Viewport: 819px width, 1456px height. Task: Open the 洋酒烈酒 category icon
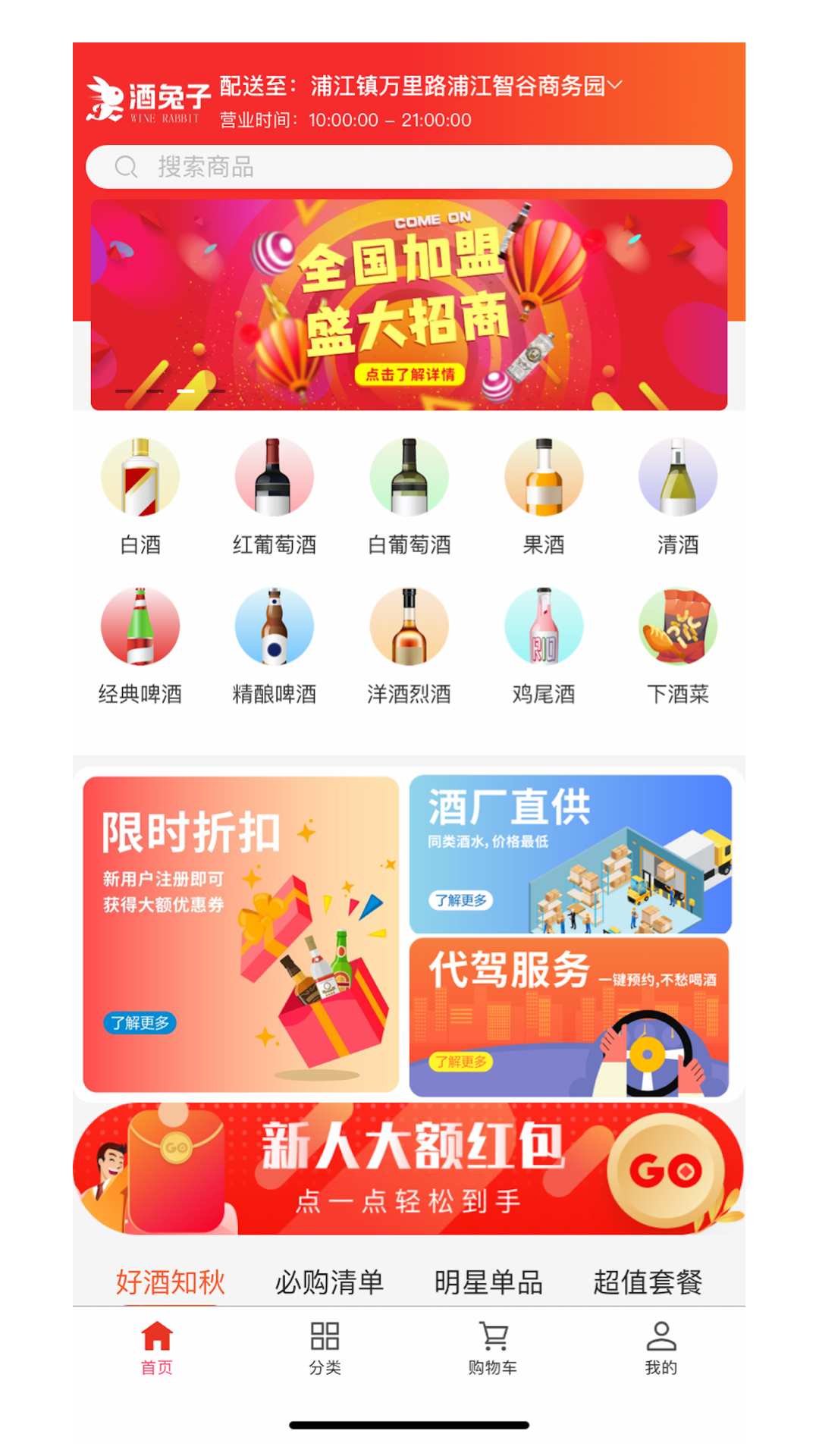click(x=409, y=626)
